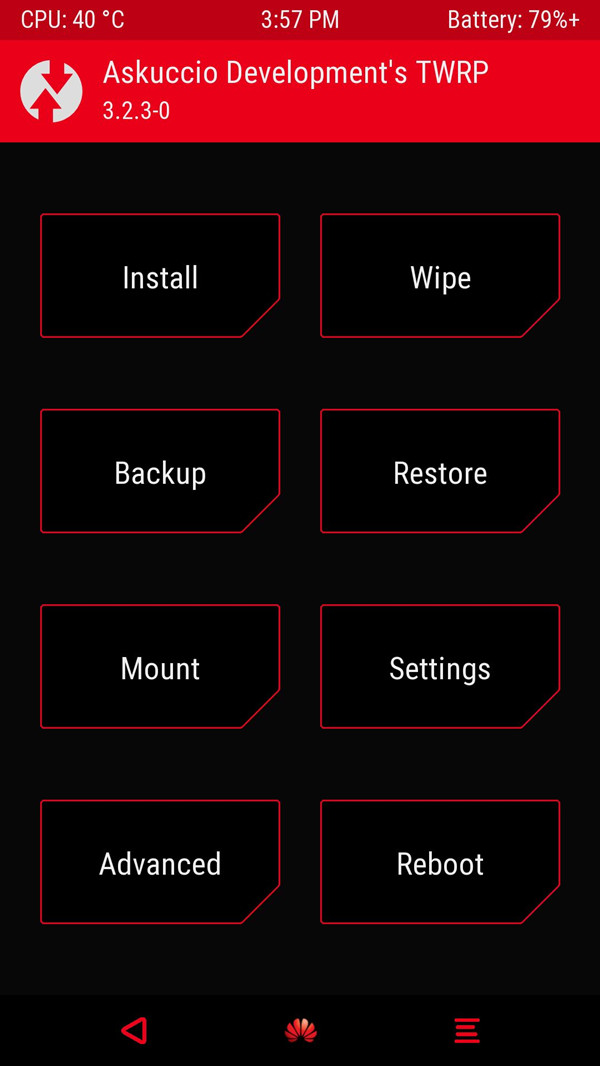Tap the Huawei home icon

[x=300, y=1030]
